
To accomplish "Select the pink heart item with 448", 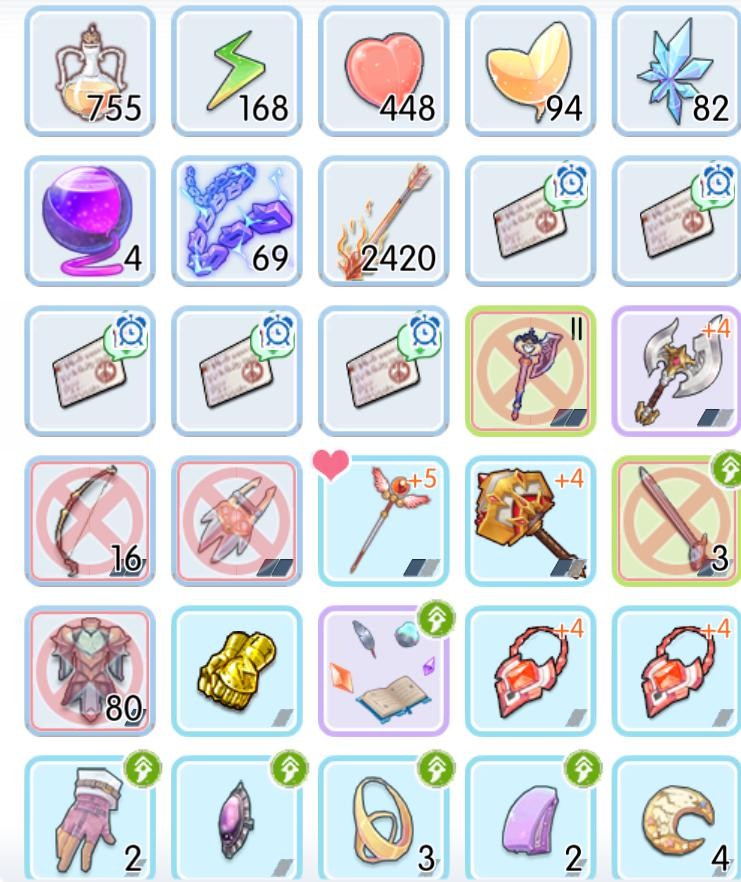I will click(x=384, y=70).
